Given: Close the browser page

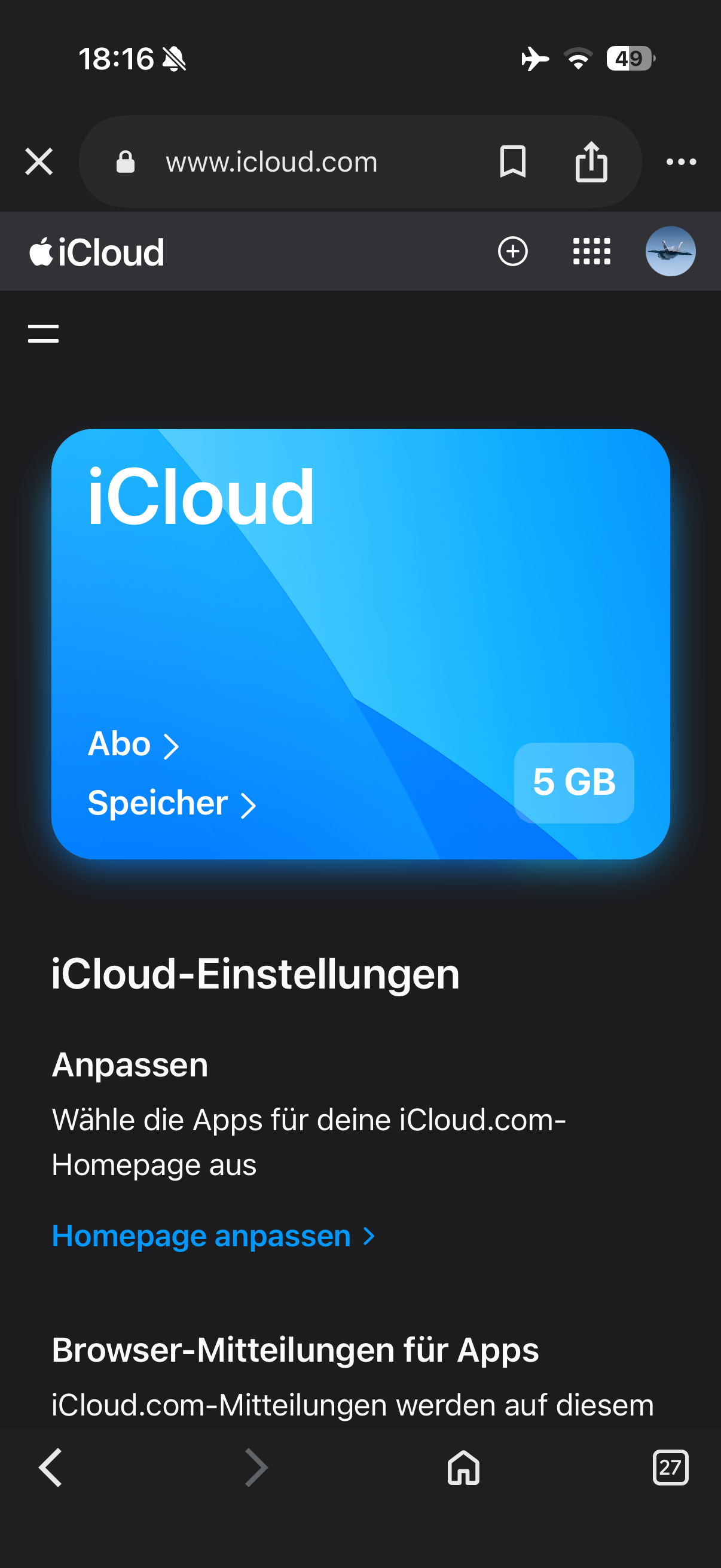Looking at the screenshot, I should [39, 162].
